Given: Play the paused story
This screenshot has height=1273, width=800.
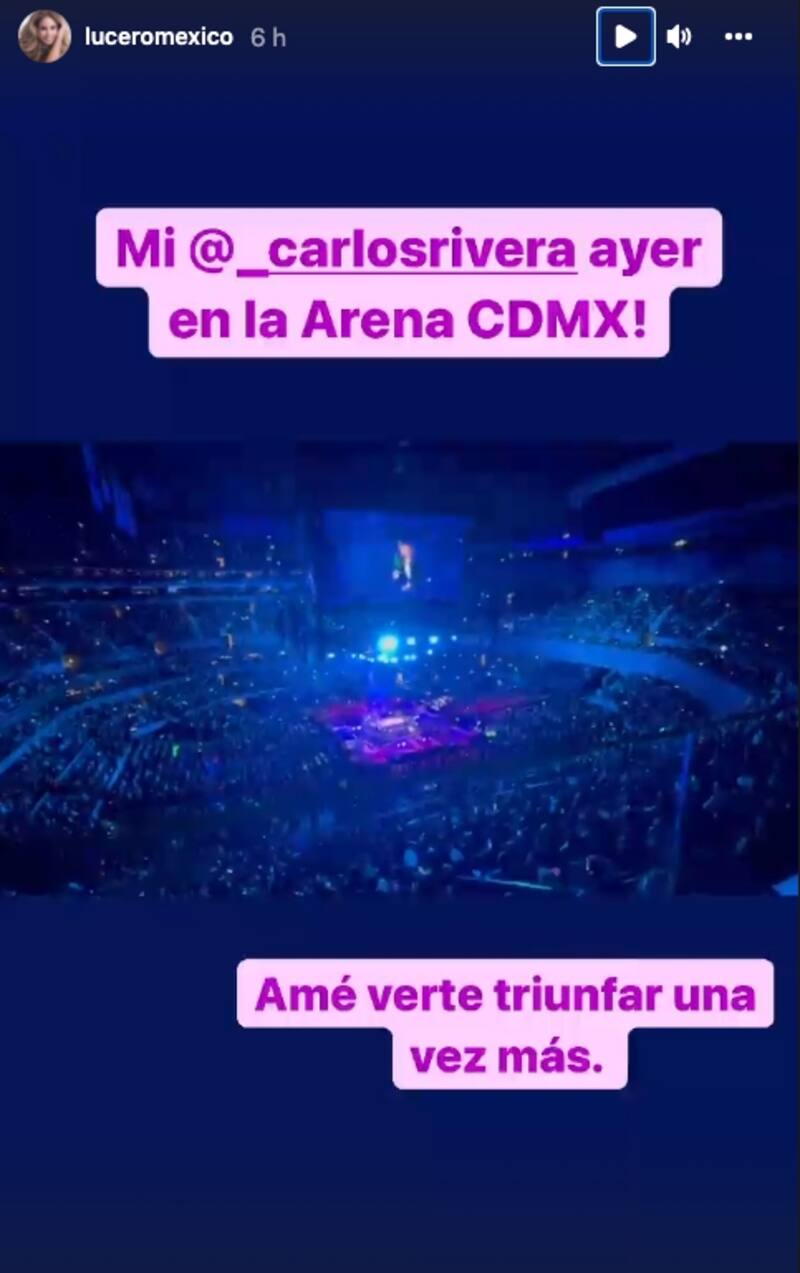Looking at the screenshot, I should point(626,37).
